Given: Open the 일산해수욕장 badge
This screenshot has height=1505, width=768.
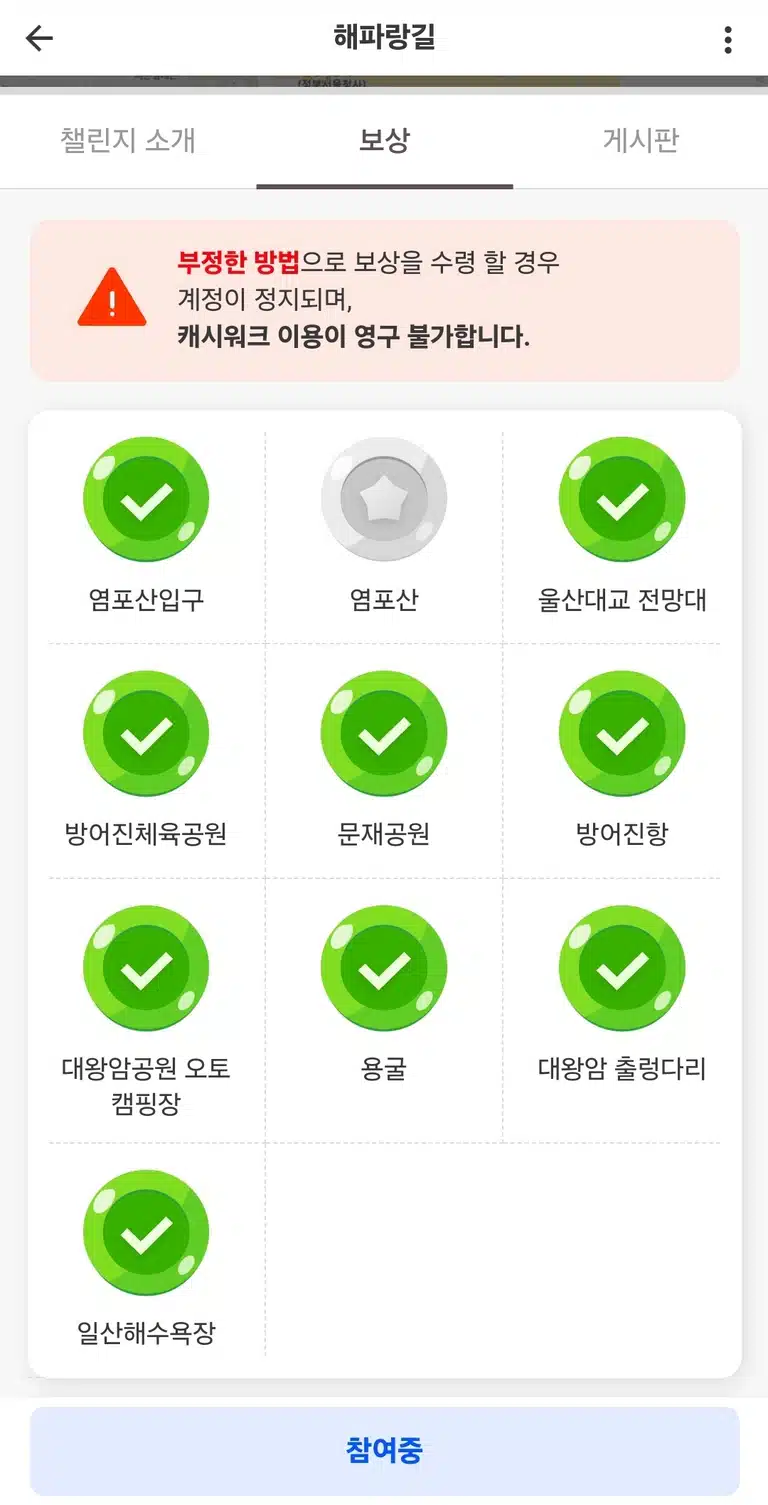Looking at the screenshot, I should pyautogui.click(x=146, y=1234).
